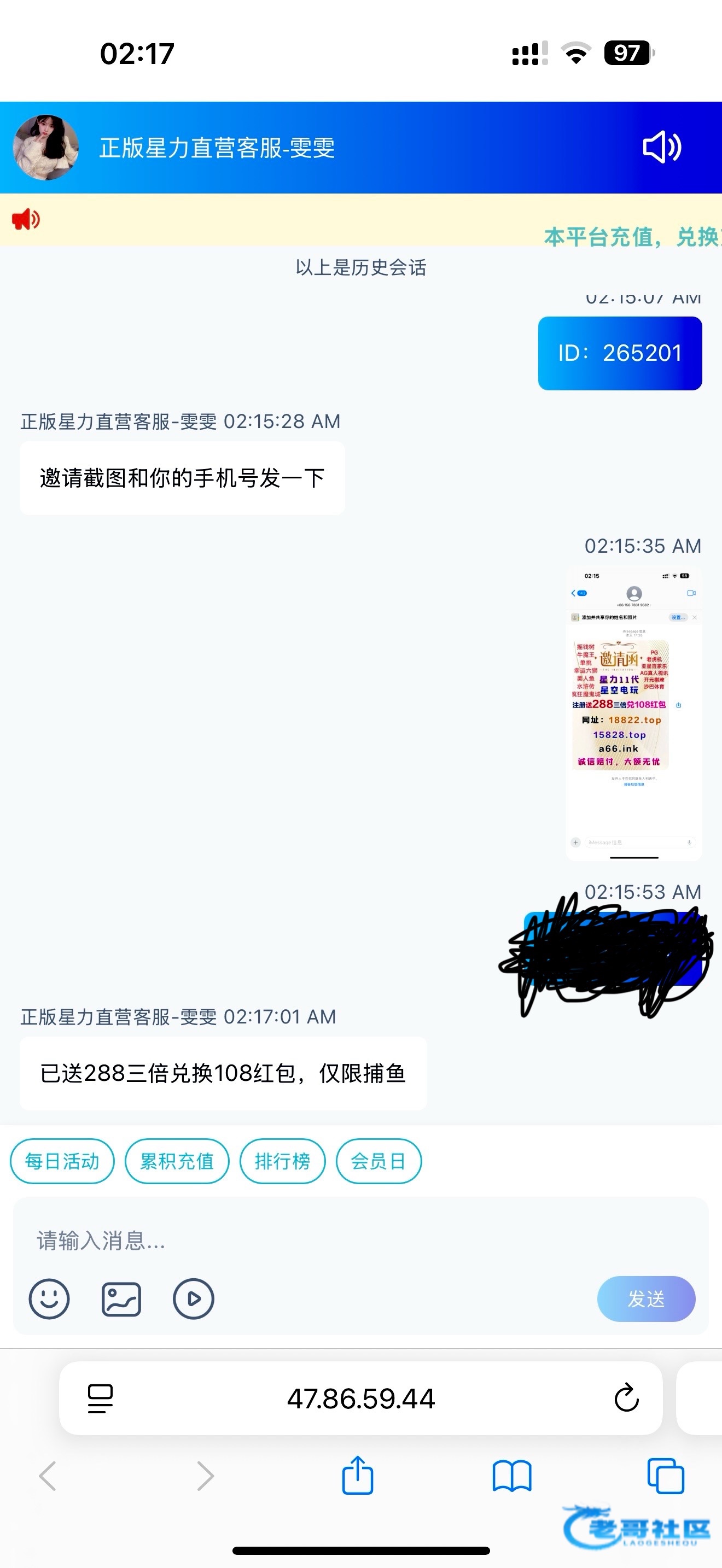Toggle the sound speaker icon in header
Viewport: 722px width, 1568px height.
tap(662, 147)
